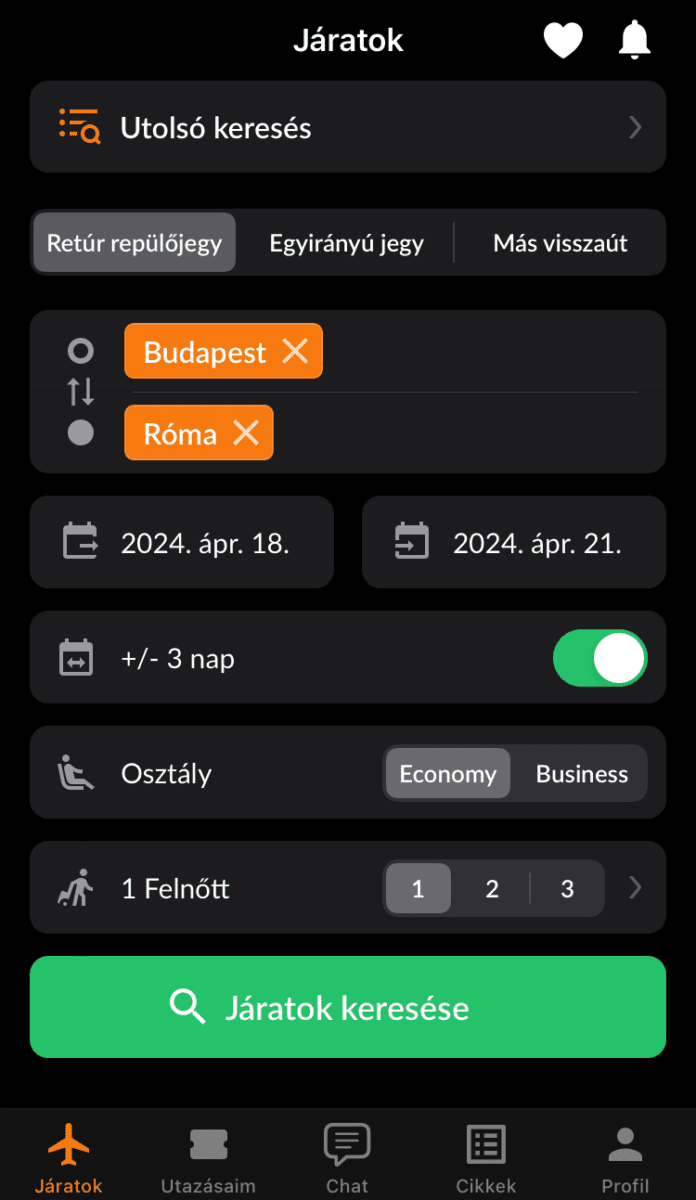696x1200 pixels.
Task: Change departure date 2024. ápr. 18.
Action: pyautogui.click(x=182, y=543)
